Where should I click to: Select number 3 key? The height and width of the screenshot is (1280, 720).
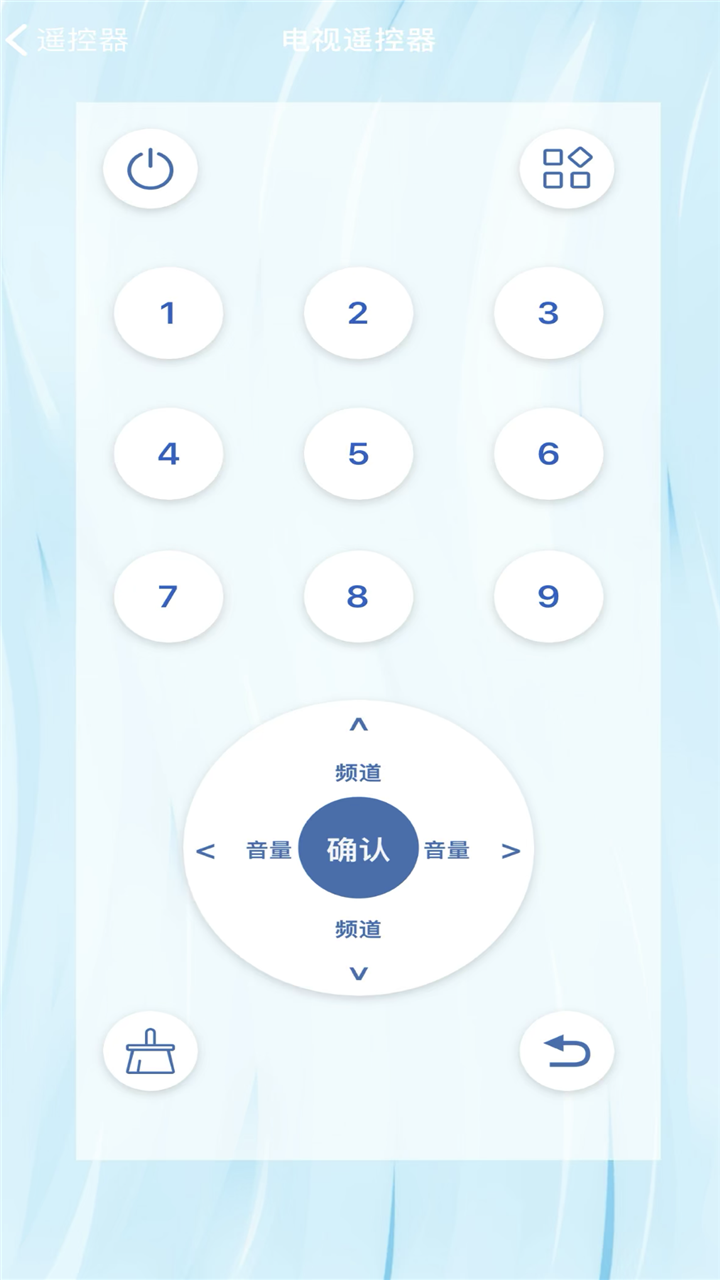point(548,313)
